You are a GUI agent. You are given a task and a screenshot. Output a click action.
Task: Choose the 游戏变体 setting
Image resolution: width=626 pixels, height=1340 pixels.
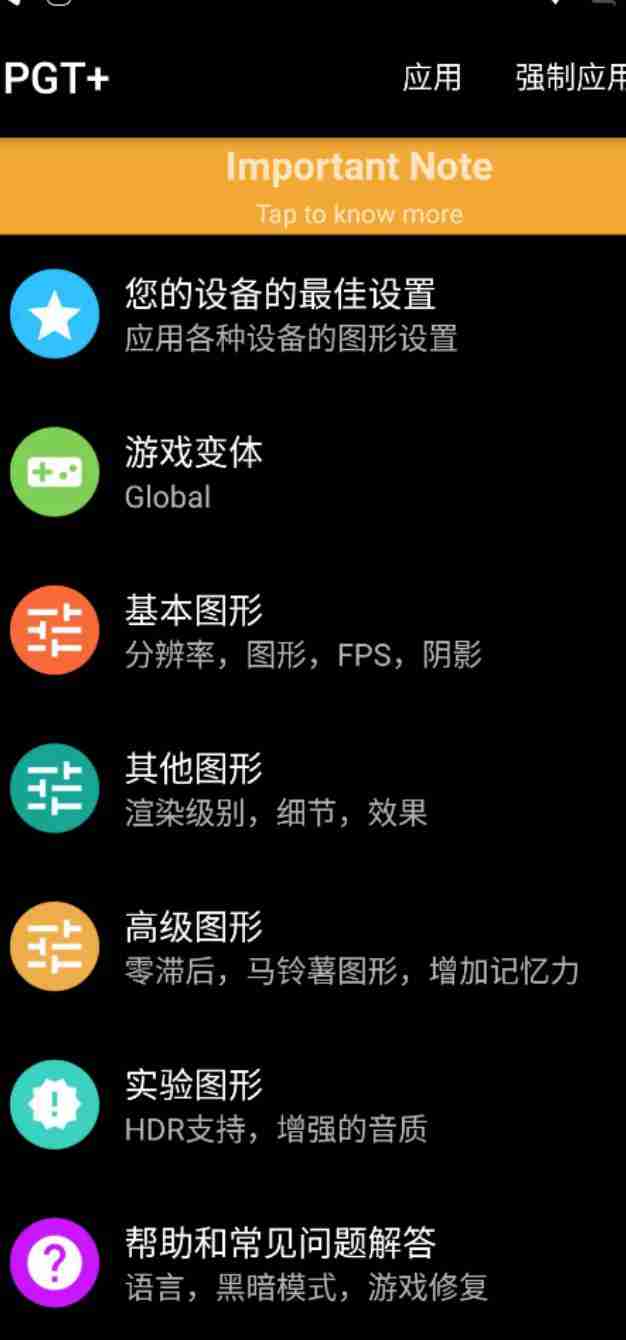[x=313, y=472]
